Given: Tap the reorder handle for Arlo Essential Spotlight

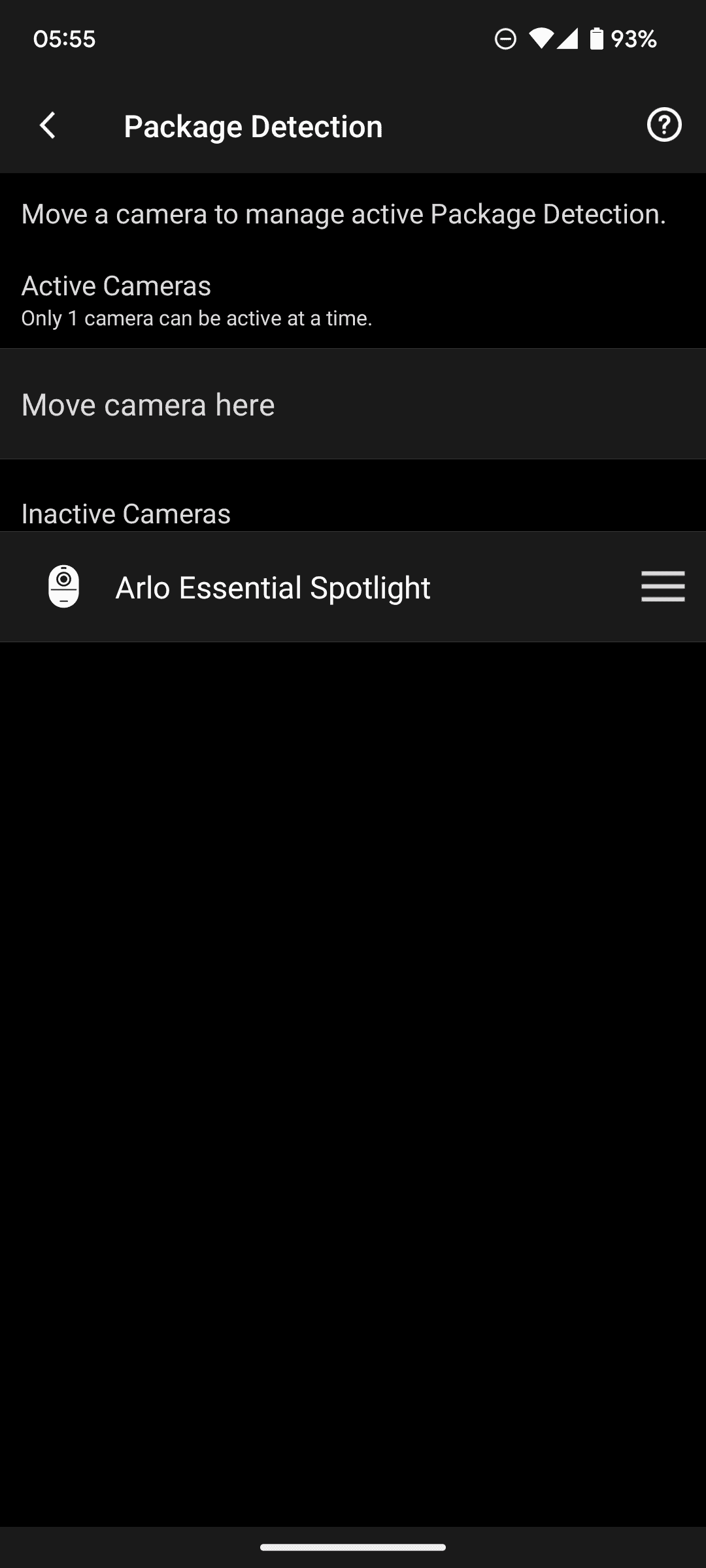Looking at the screenshot, I should click(x=662, y=586).
